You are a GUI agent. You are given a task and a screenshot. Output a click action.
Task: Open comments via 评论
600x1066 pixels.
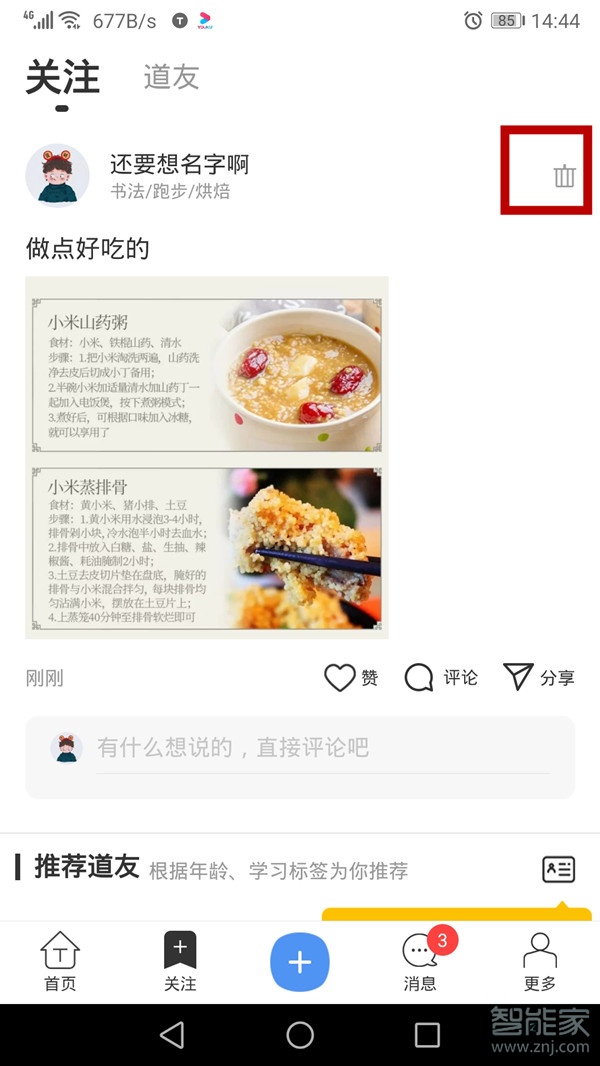click(x=441, y=678)
